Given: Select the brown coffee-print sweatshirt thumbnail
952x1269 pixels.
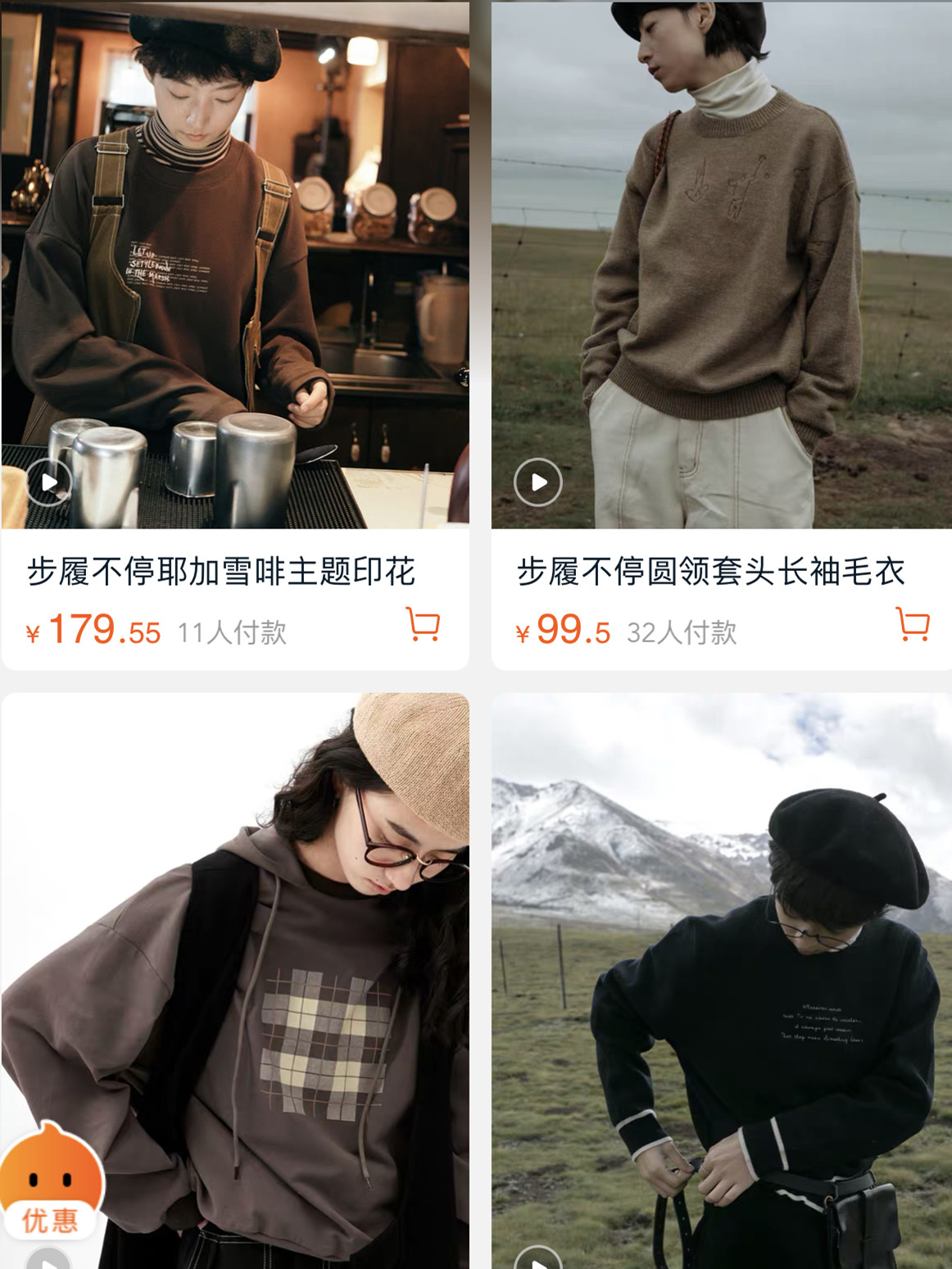Looking at the screenshot, I should click(x=233, y=262).
